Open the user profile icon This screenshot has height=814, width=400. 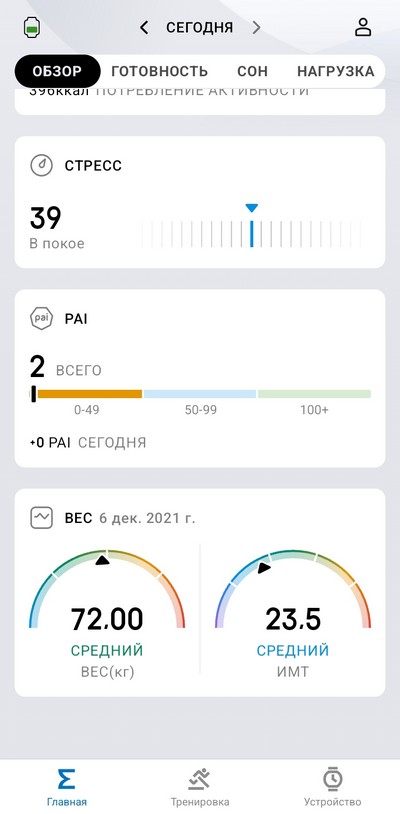(x=363, y=28)
